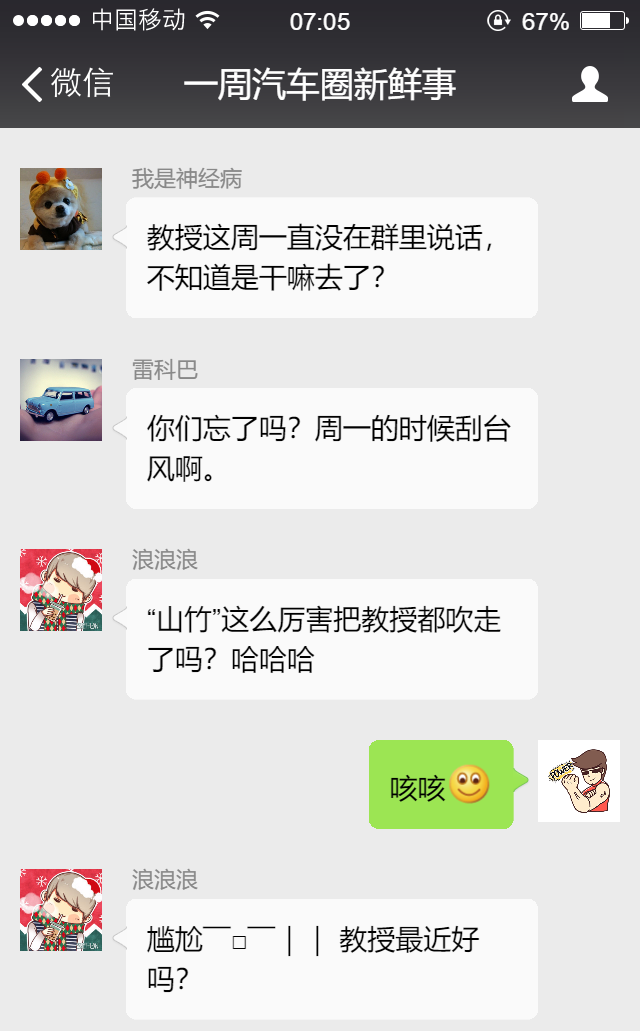The image size is (640, 1031).
Task: Open the group chat details icon
Action: click(590, 85)
